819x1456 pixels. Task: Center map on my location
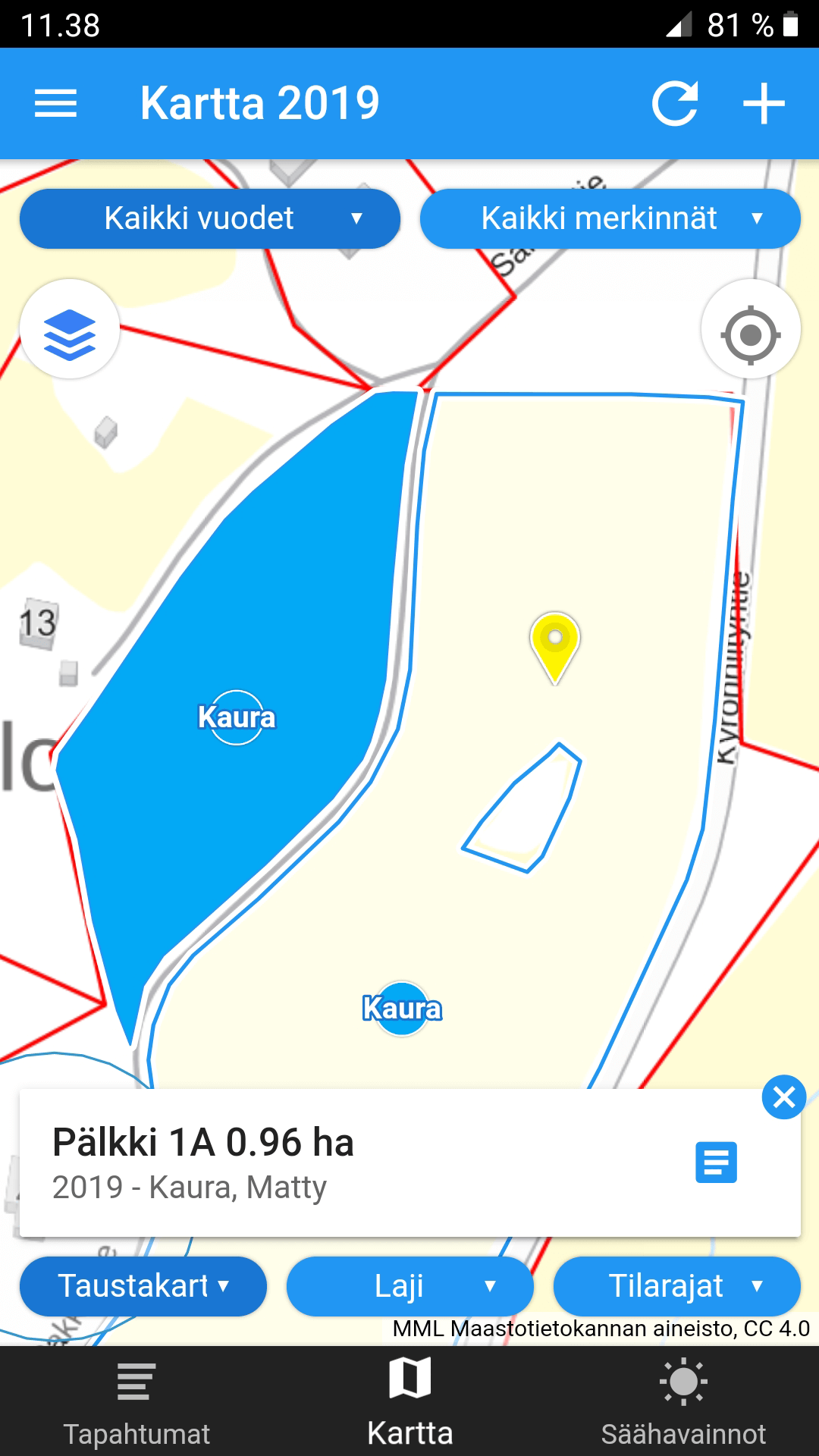tap(750, 329)
